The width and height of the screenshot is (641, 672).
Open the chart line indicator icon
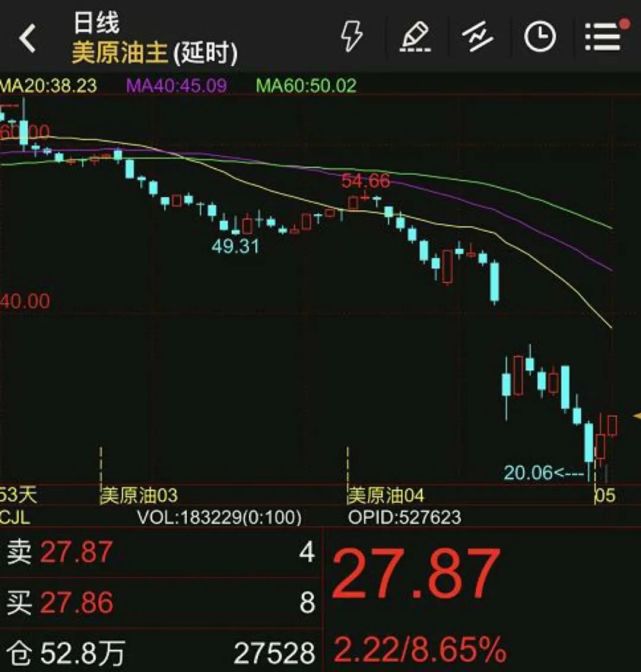coord(478,37)
